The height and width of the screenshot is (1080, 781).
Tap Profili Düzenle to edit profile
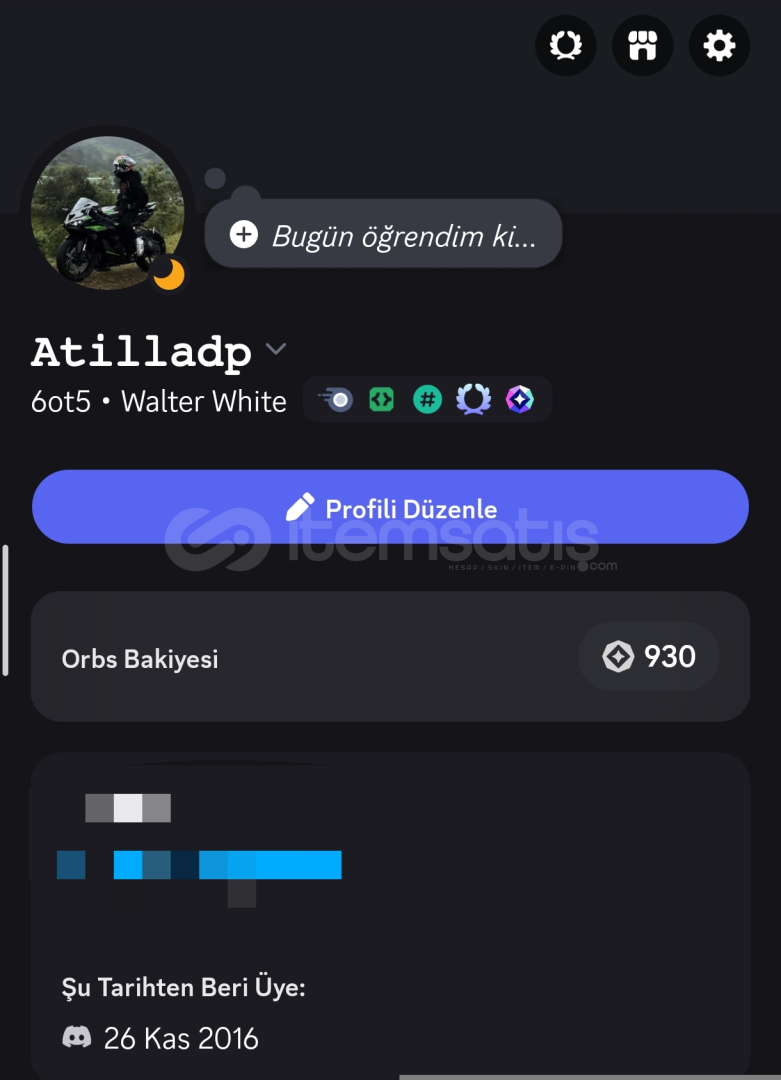pyautogui.click(x=390, y=507)
